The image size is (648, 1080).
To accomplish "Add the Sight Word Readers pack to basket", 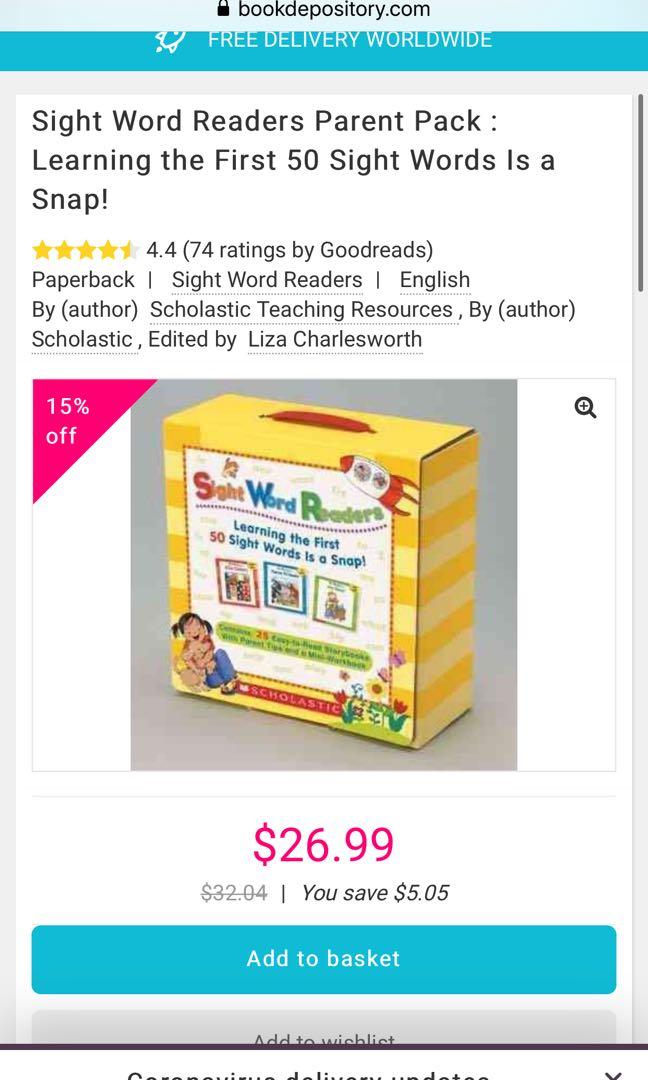I will (323, 959).
